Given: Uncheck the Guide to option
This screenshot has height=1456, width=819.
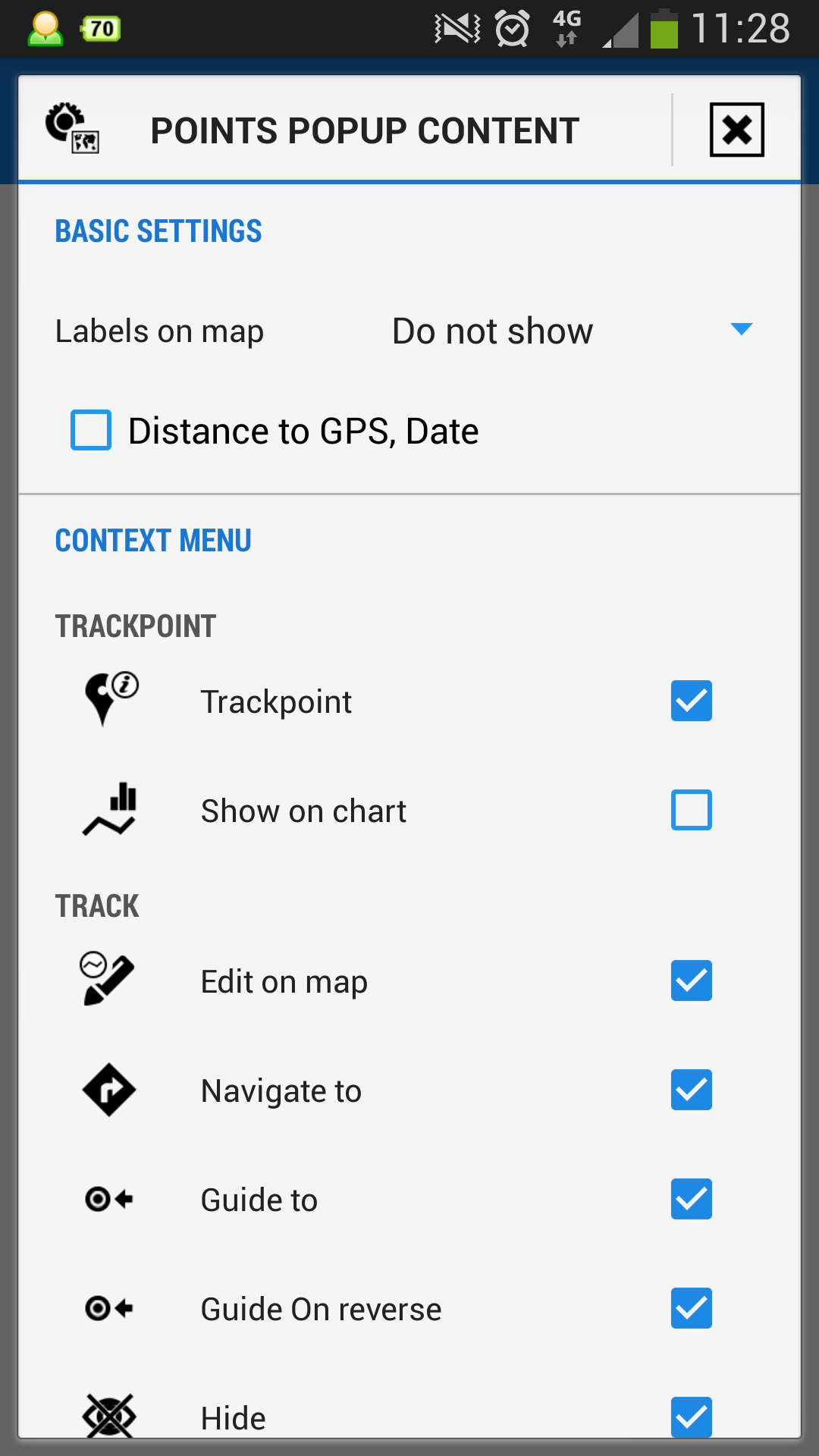Looking at the screenshot, I should point(691,1199).
